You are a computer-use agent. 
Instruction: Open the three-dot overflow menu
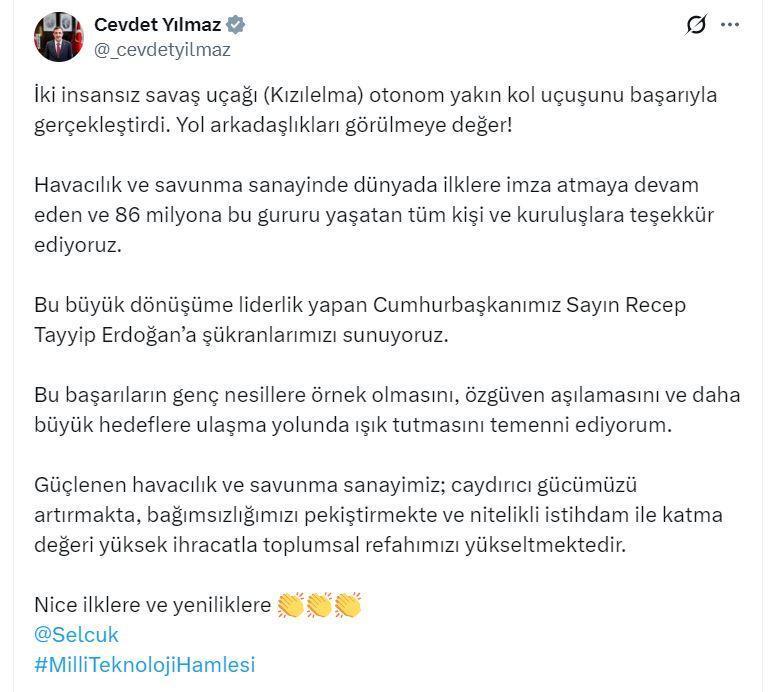(x=731, y=25)
